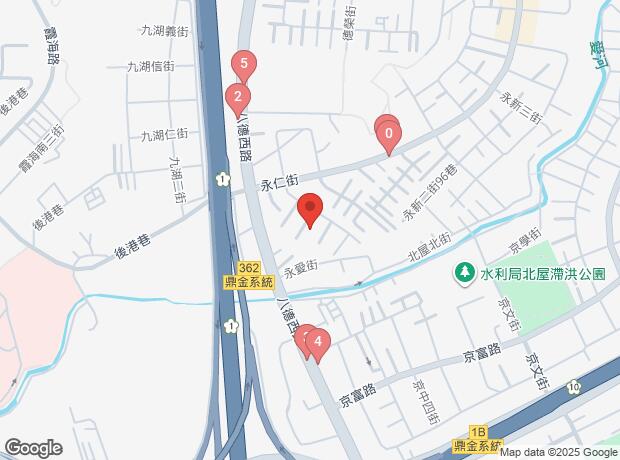The height and width of the screenshot is (460, 620).
Task: Tap the map pin numbered 2
Action: click(236, 98)
